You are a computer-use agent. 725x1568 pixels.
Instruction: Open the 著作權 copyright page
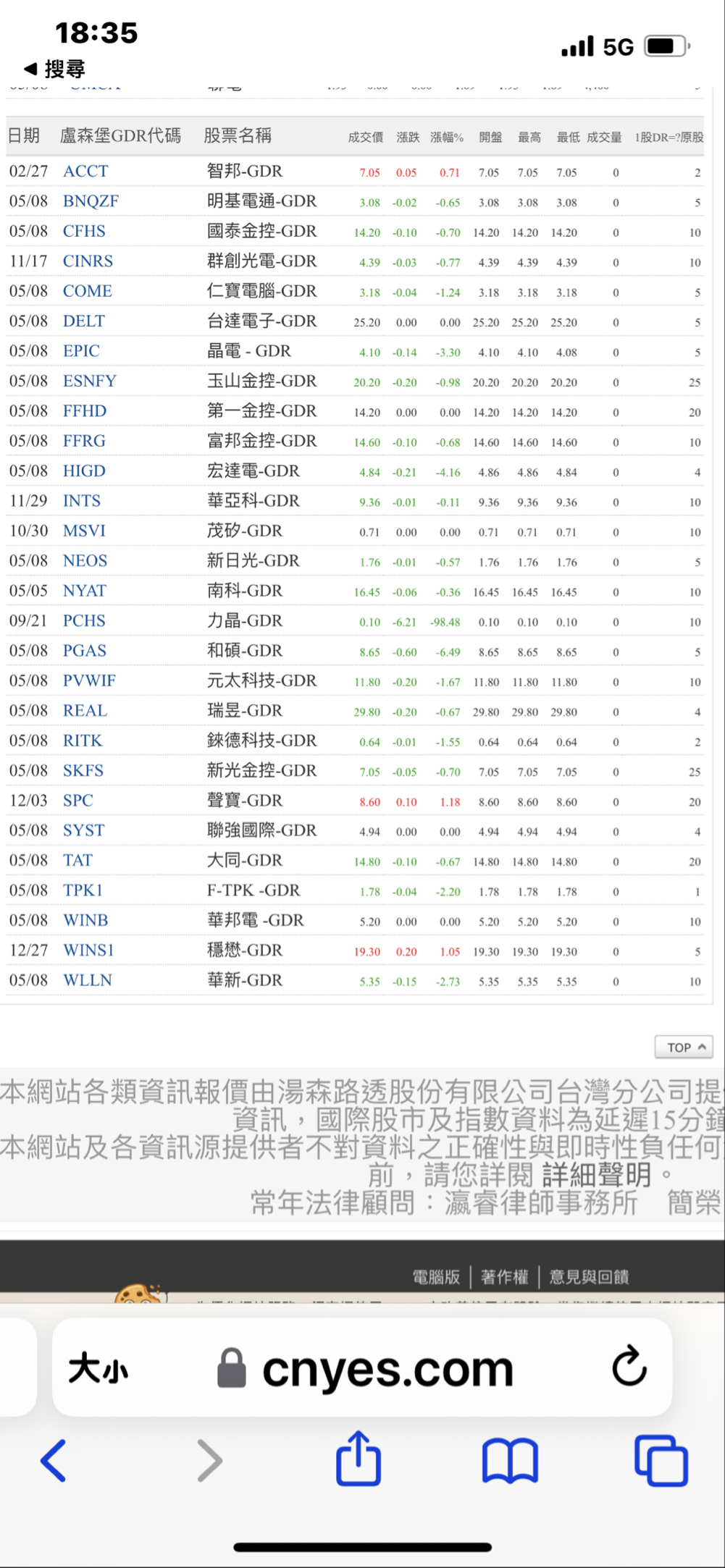[505, 1277]
